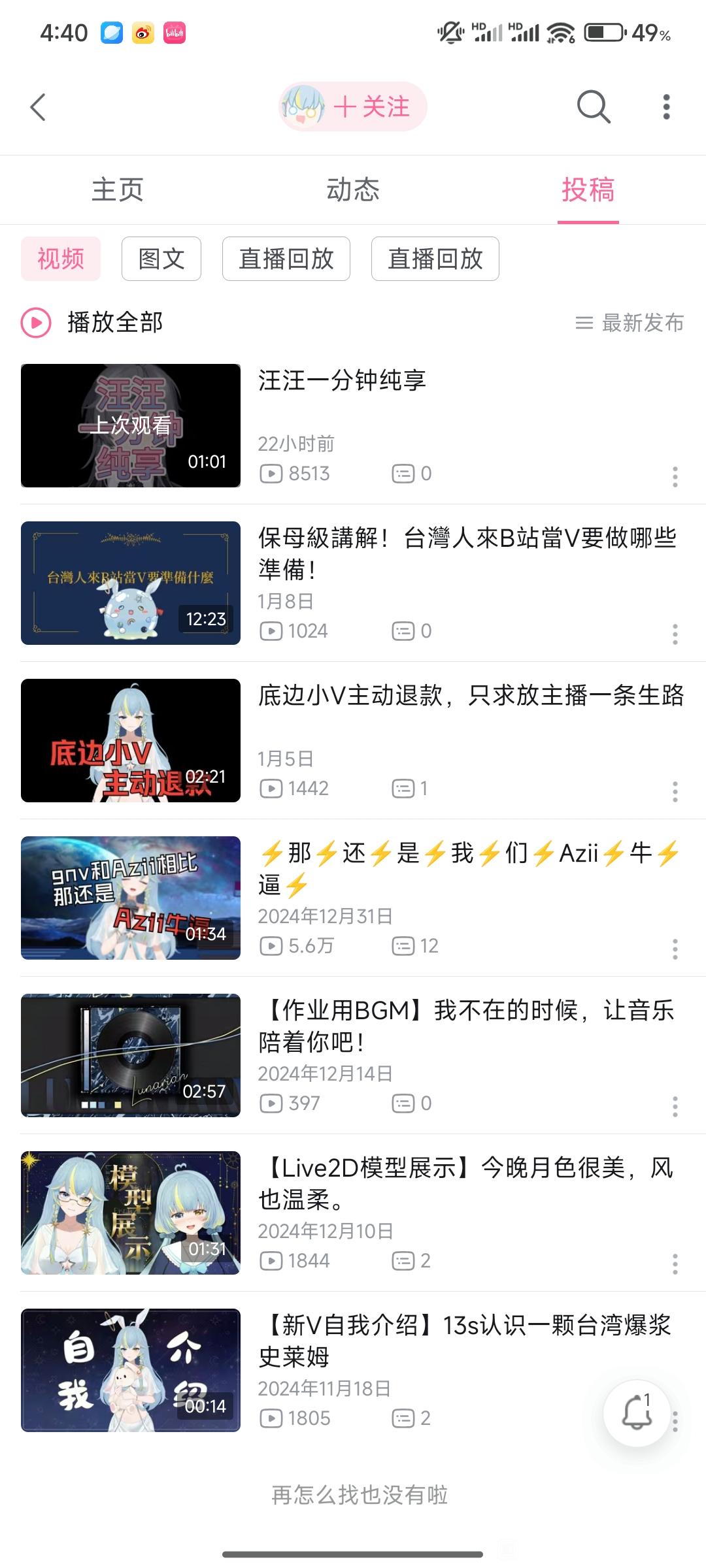
Task: Open the Live2D模型展示 video
Action: coord(353,1213)
